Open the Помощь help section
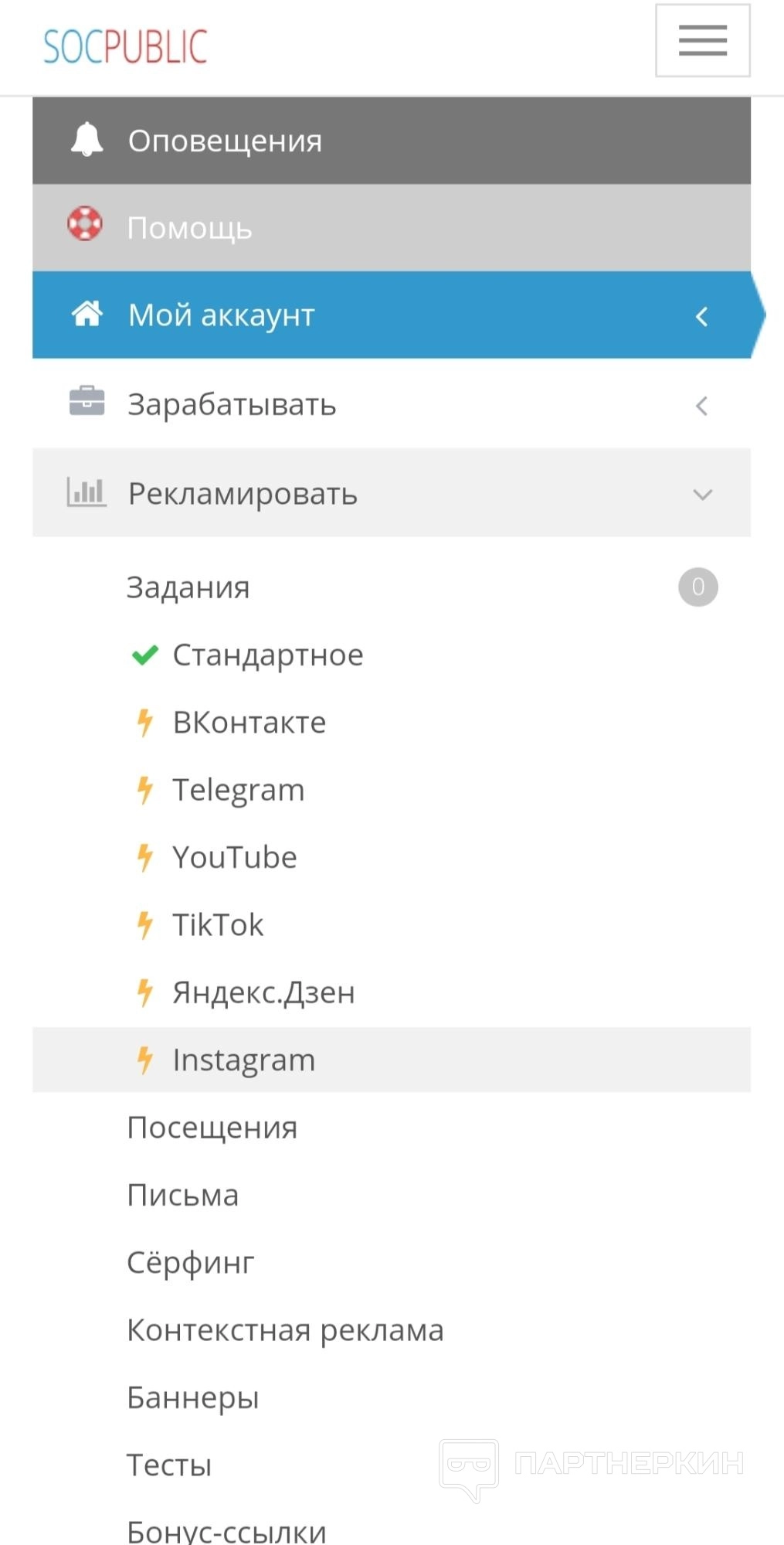784x1545 pixels. (x=189, y=228)
